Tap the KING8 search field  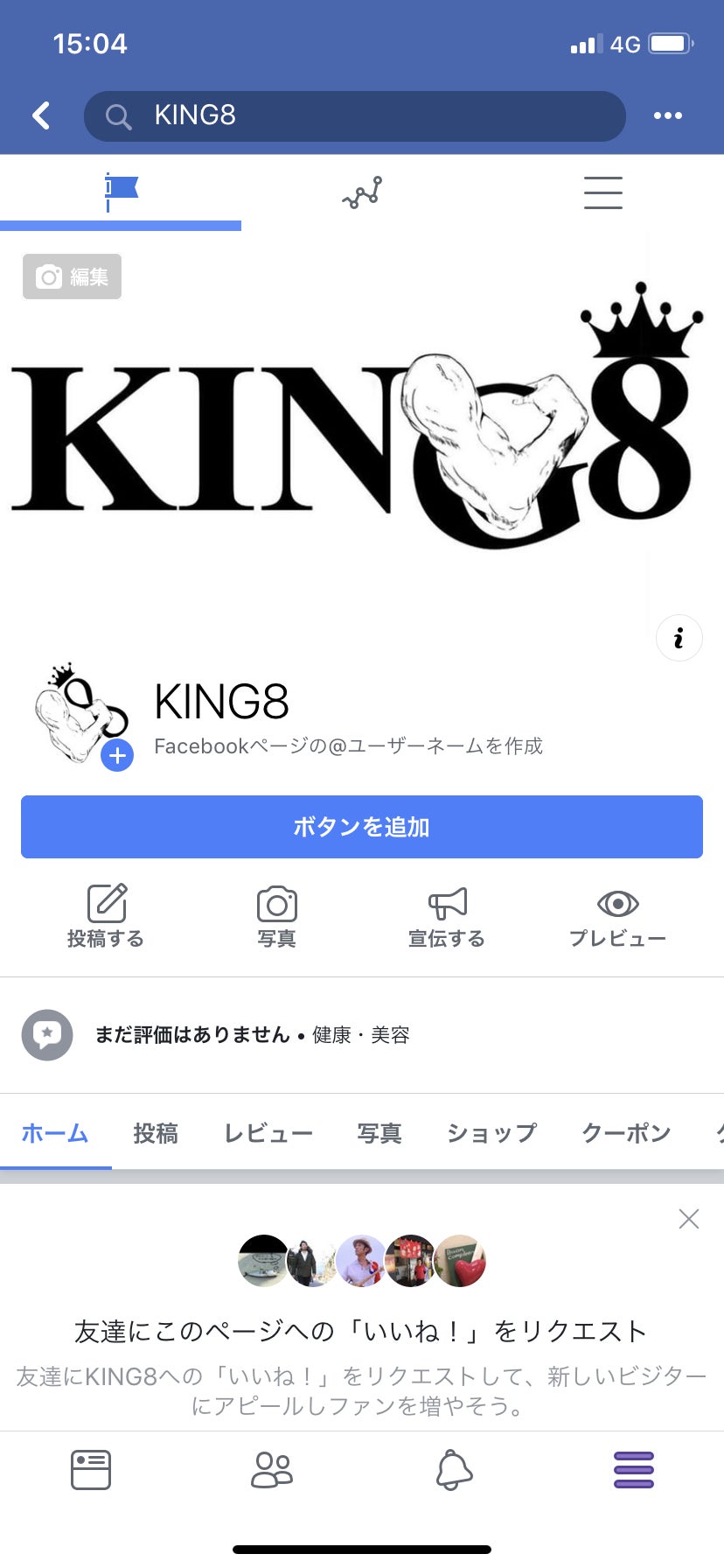point(354,115)
